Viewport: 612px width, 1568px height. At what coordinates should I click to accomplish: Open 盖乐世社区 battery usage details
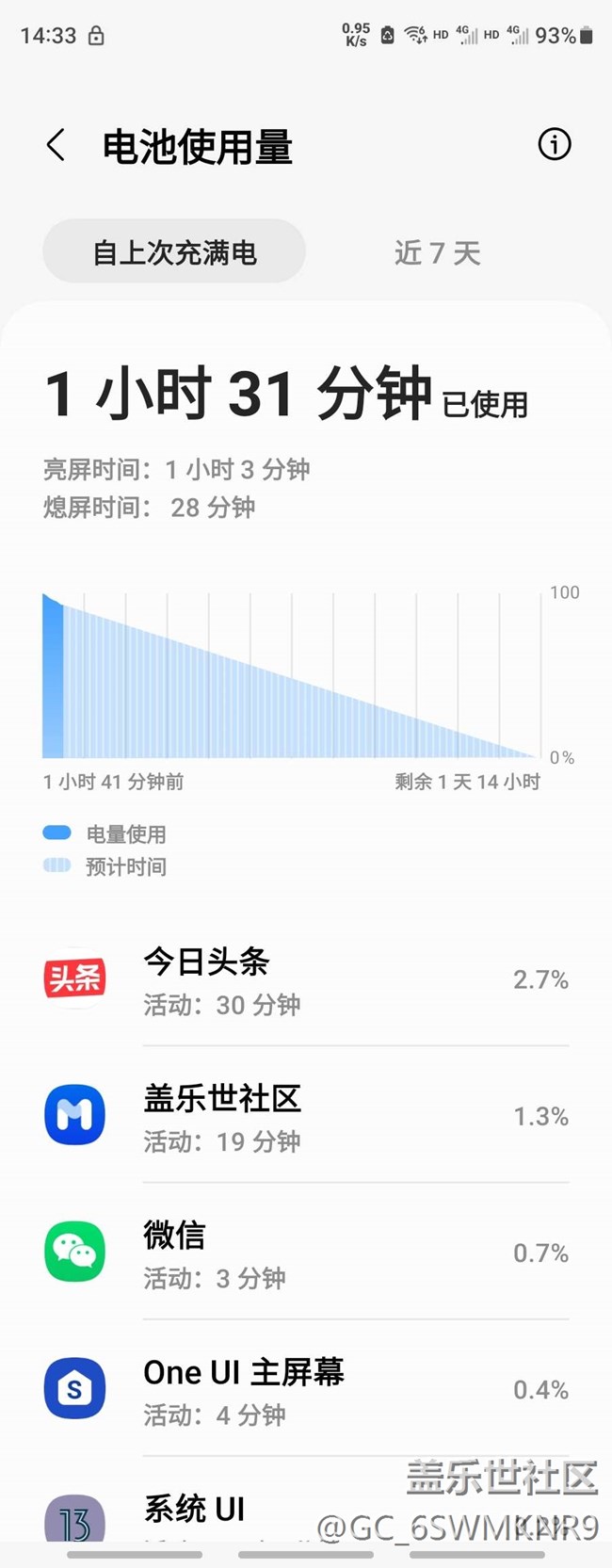click(306, 1116)
